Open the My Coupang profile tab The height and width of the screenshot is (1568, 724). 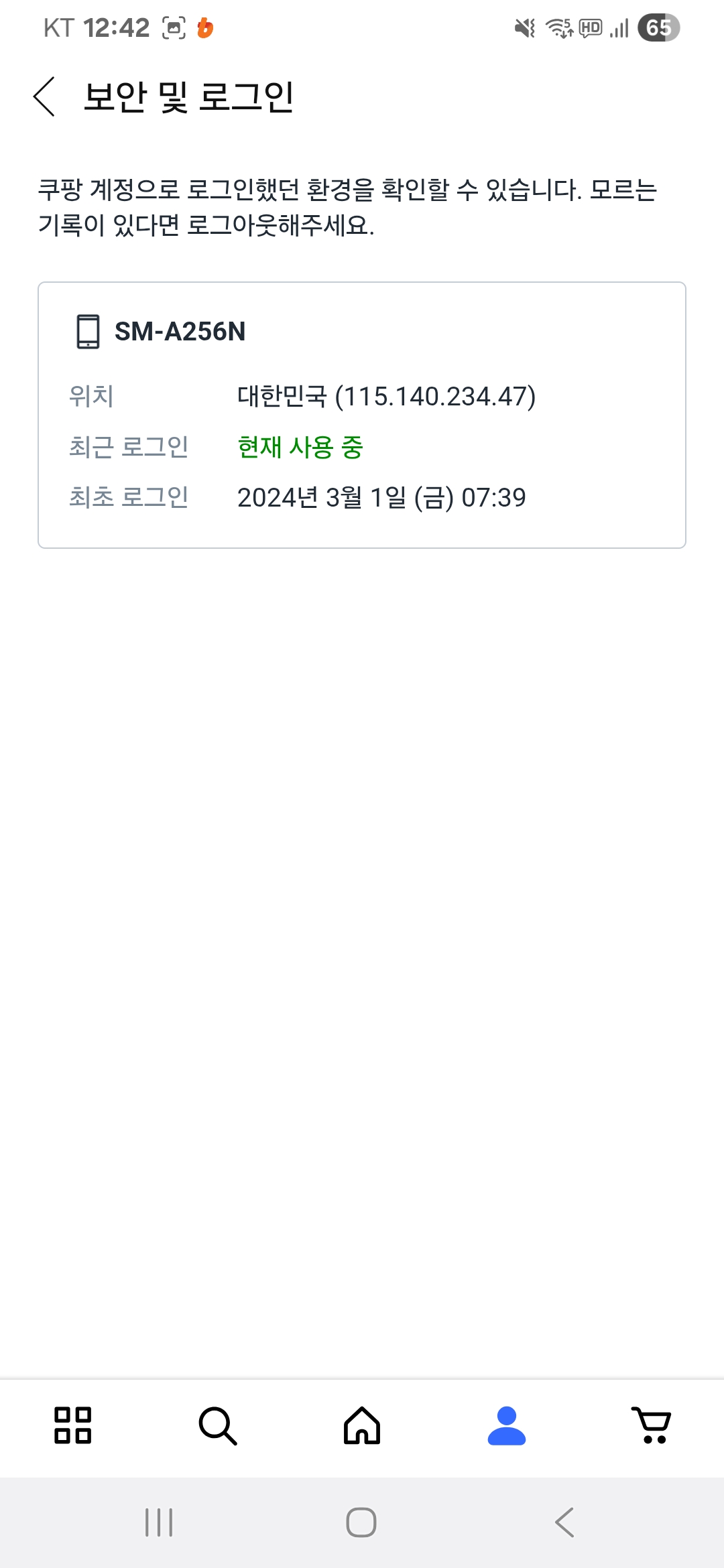click(x=507, y=1425)
